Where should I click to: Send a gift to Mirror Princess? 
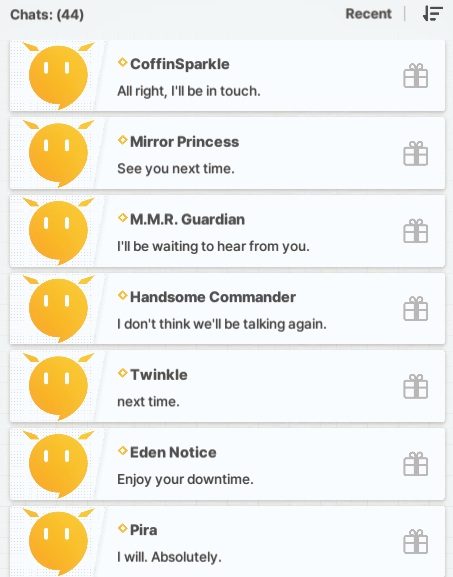click(x=415, y=153)
